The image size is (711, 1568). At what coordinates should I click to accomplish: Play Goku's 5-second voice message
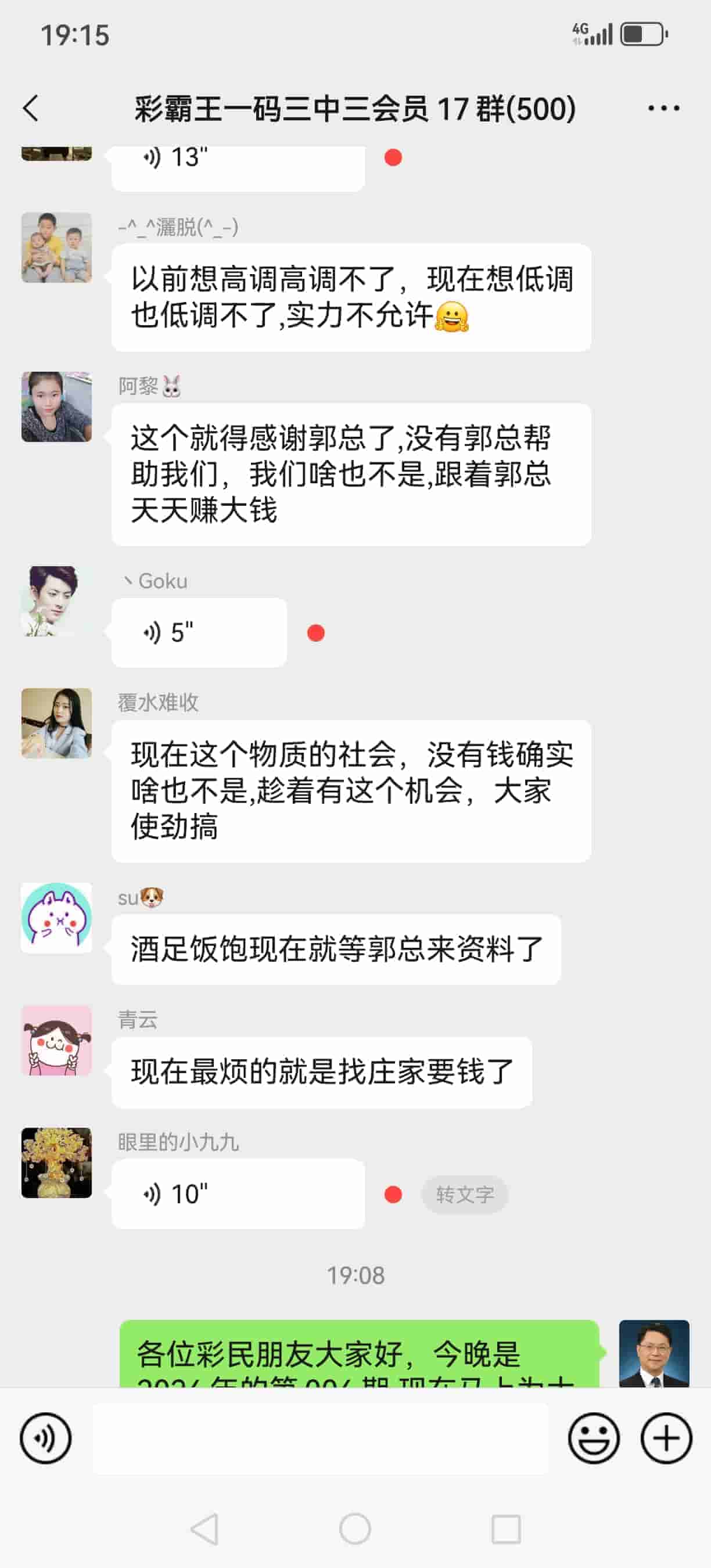click(x=199, y=632)
